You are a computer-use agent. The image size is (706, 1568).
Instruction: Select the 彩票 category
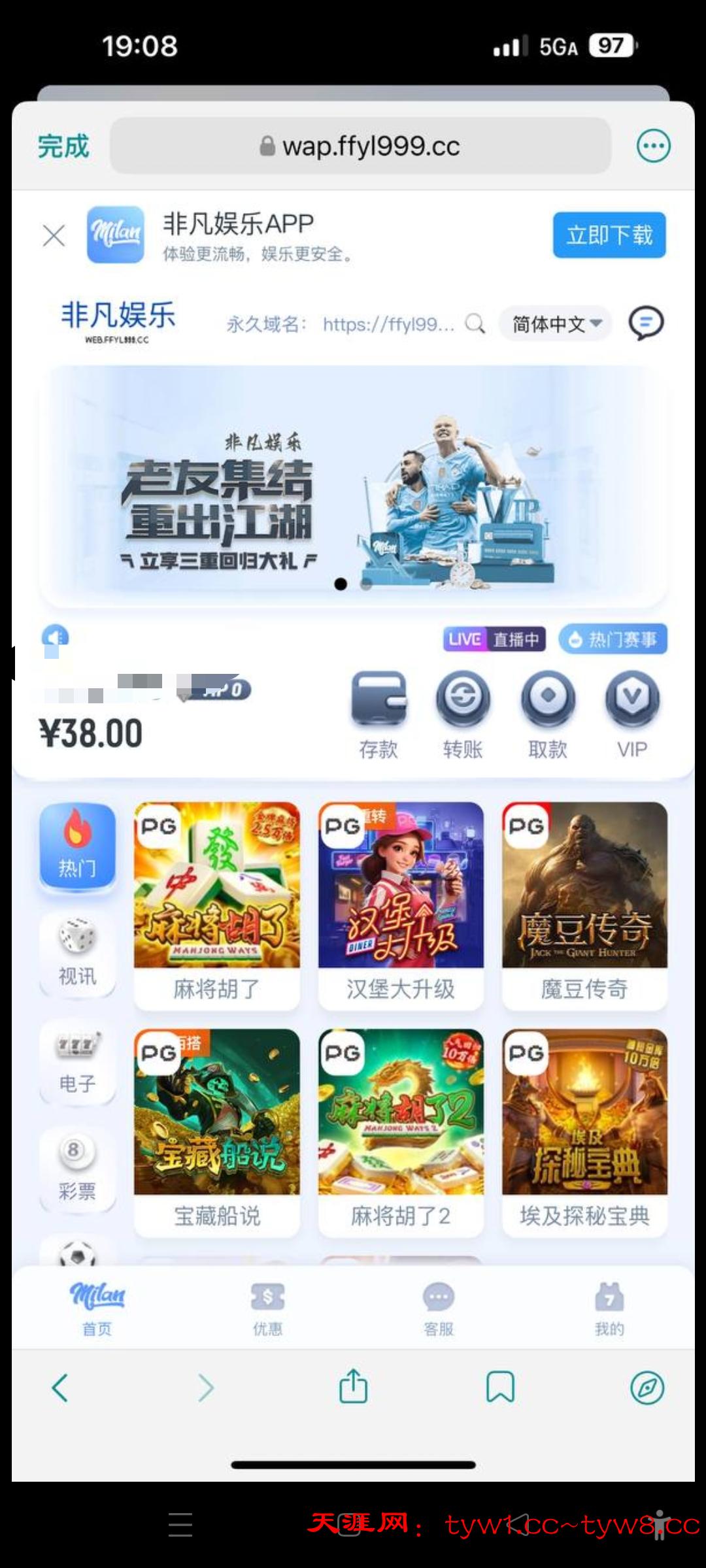coord(77,1169)
